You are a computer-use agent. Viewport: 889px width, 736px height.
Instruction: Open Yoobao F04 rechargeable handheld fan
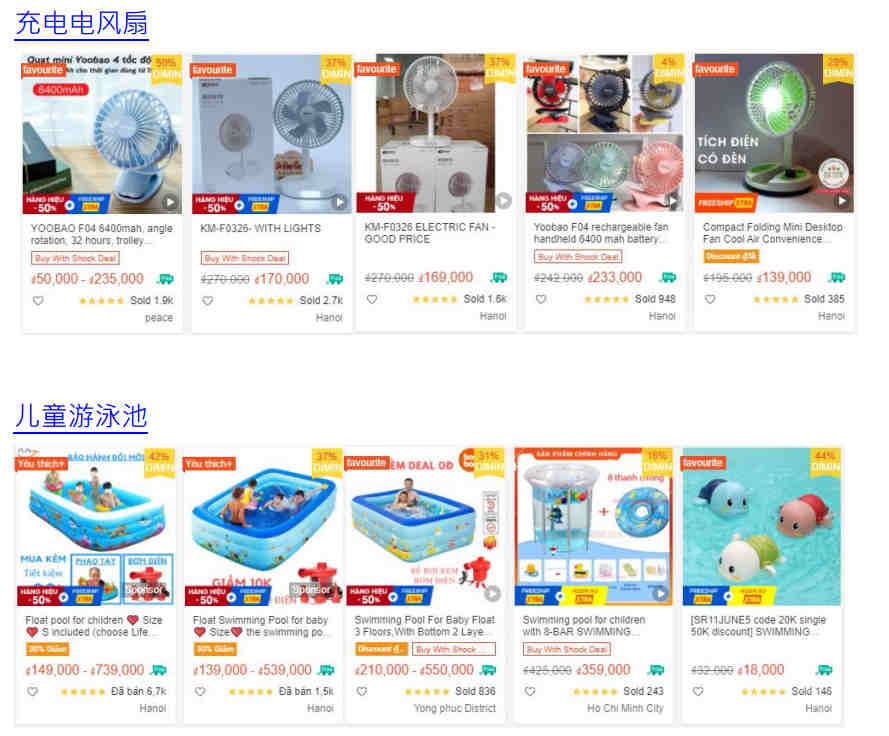coord(601,233)
